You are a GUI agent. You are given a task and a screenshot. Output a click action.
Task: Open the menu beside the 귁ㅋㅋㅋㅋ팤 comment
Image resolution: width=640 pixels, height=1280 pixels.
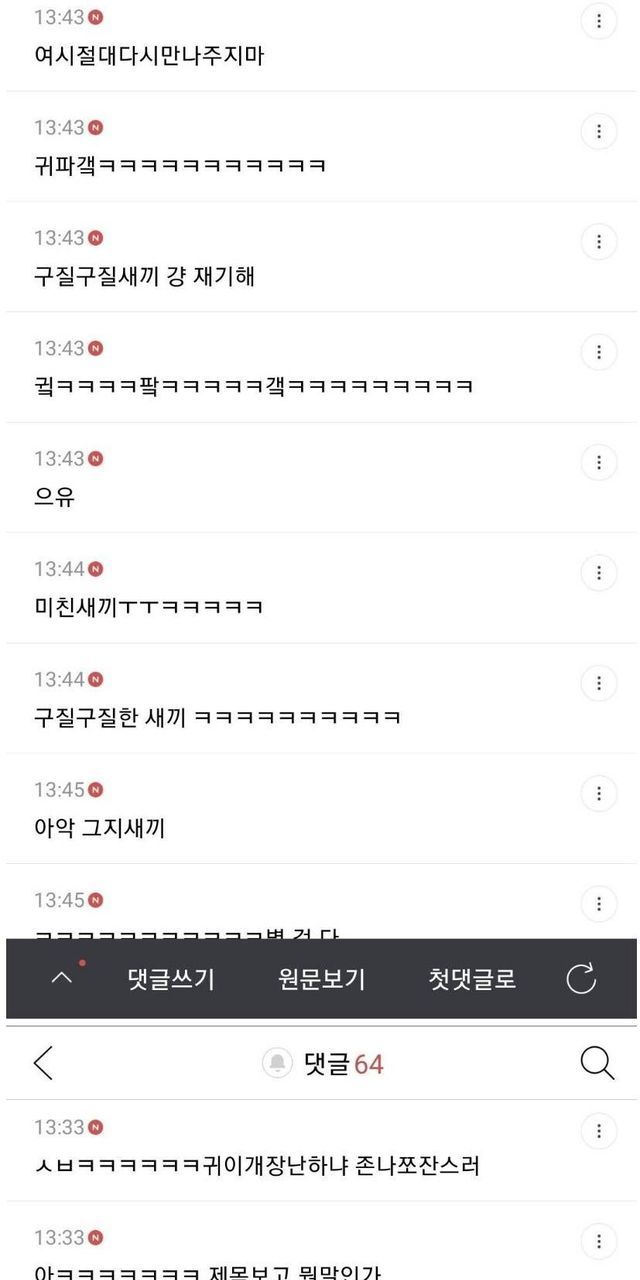(598, 352)
